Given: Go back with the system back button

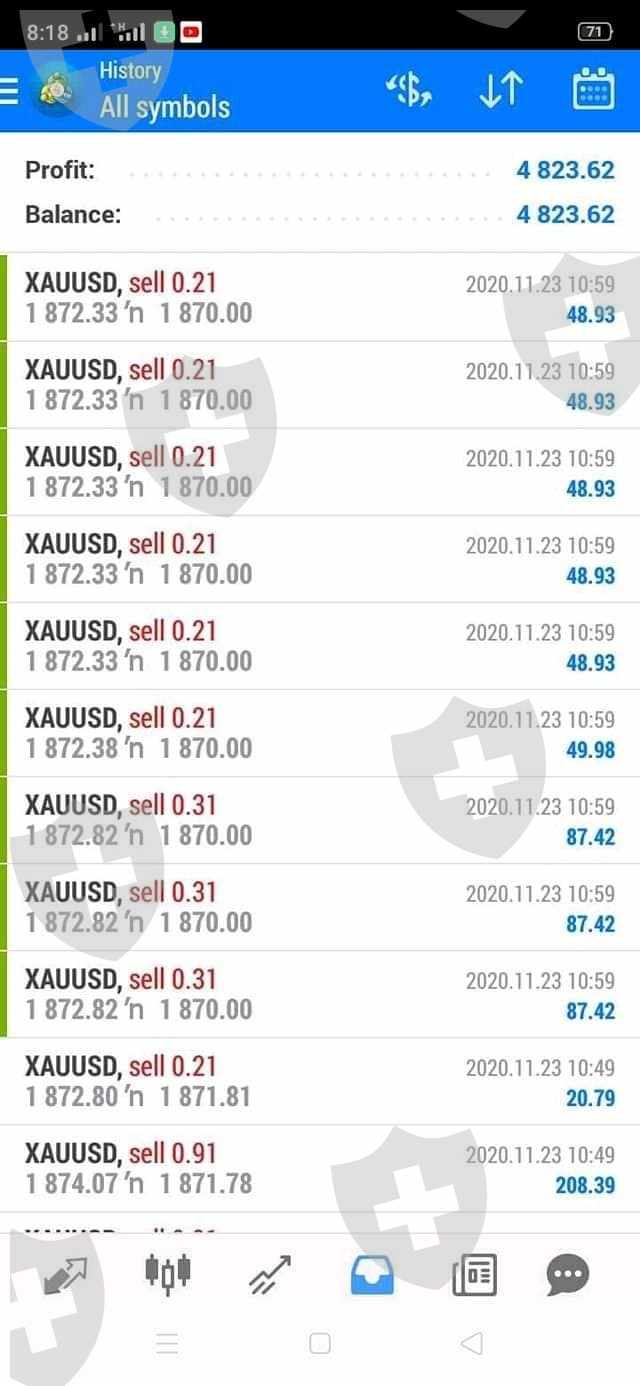Looking at the screenshot, I should point(471,1343).
